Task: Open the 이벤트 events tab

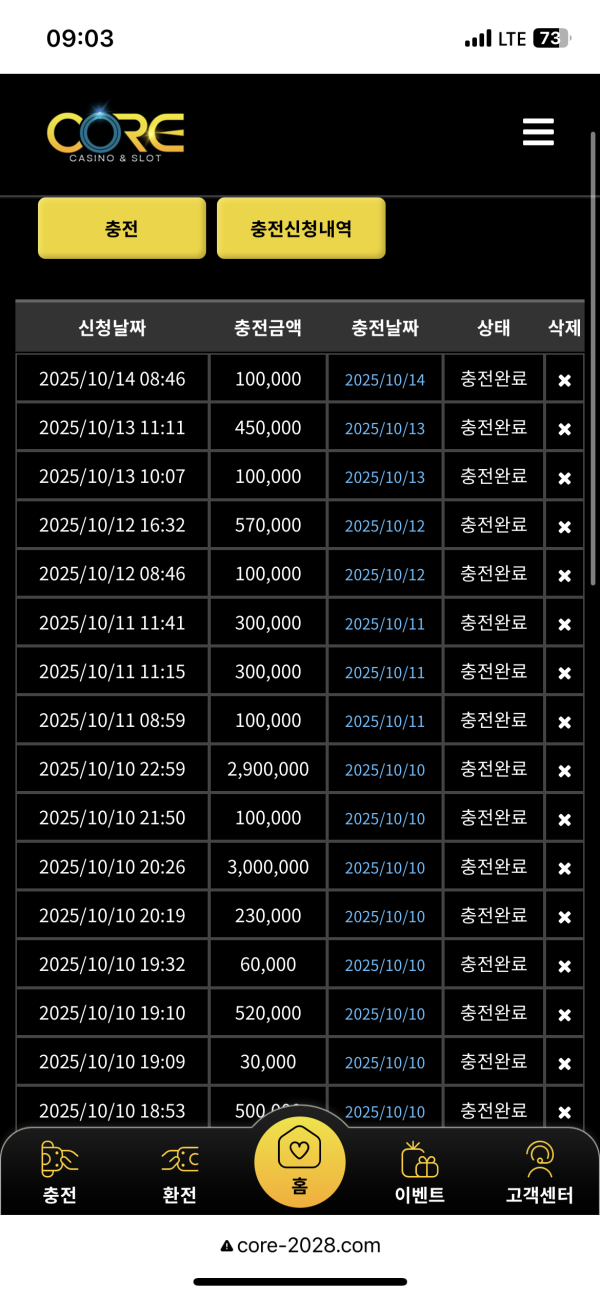Action: (420, 1173)
